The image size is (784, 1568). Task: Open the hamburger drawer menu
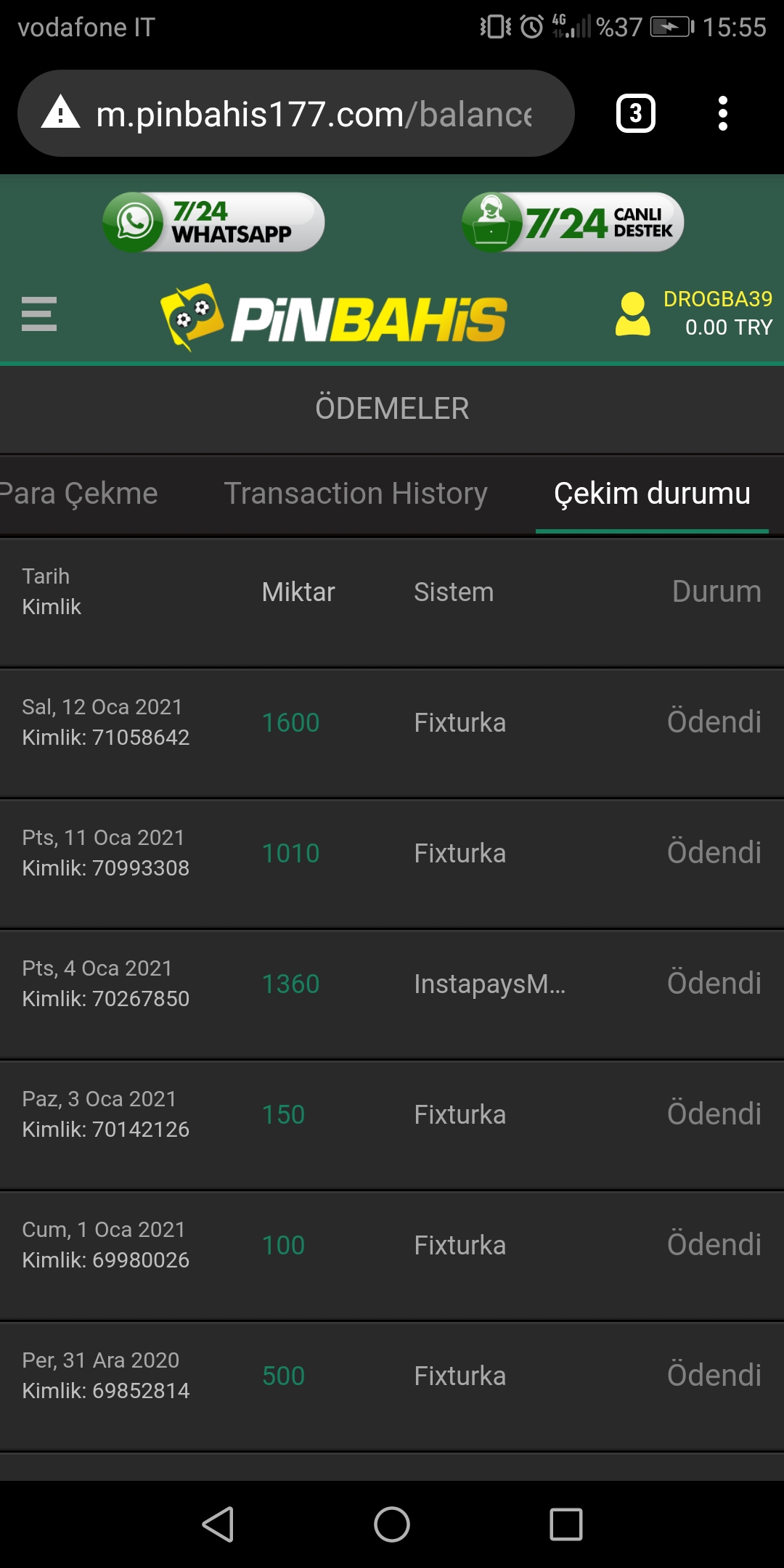click(39, 314)
